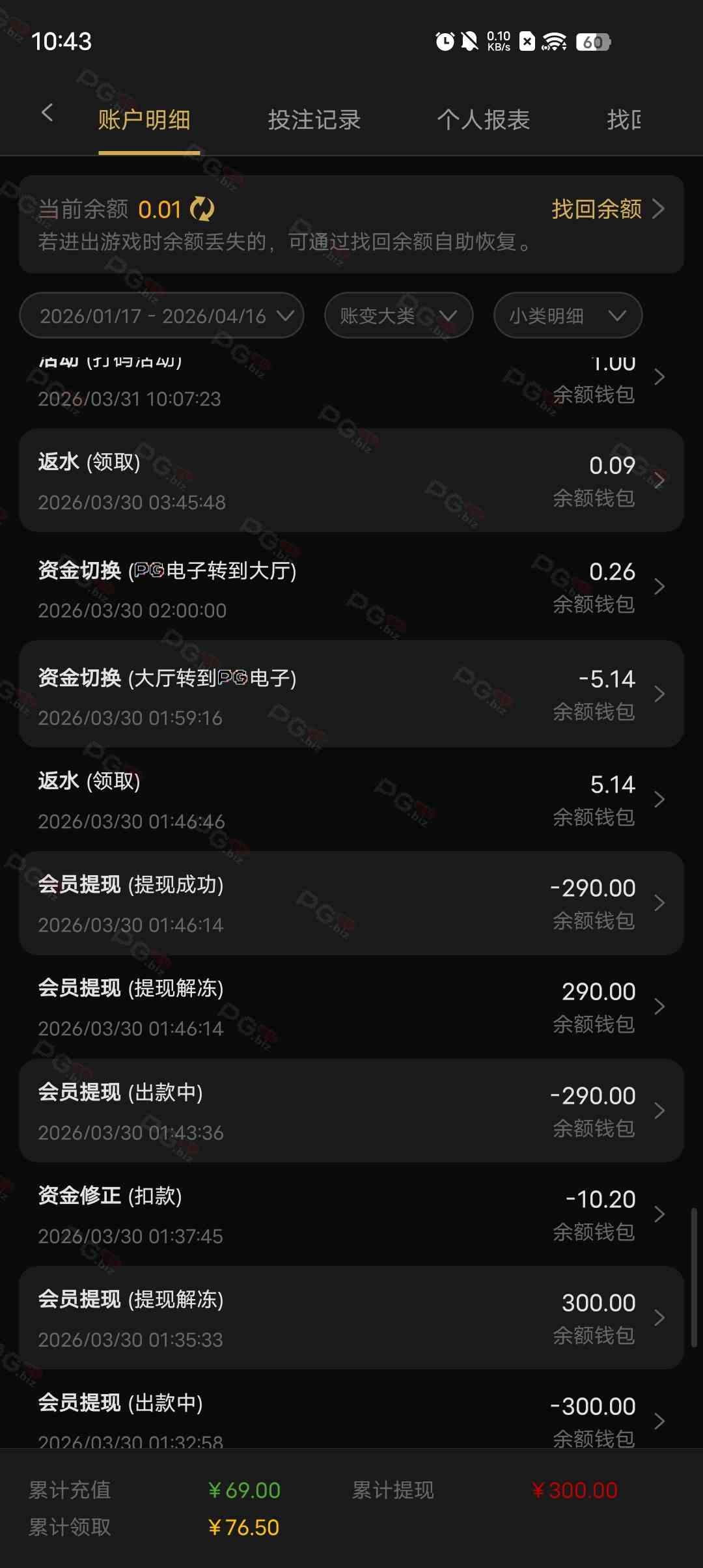The height and width of the screenshot is (1568, 703).
Task: Refresh the current balance 0.01
Action: (202, 210)
